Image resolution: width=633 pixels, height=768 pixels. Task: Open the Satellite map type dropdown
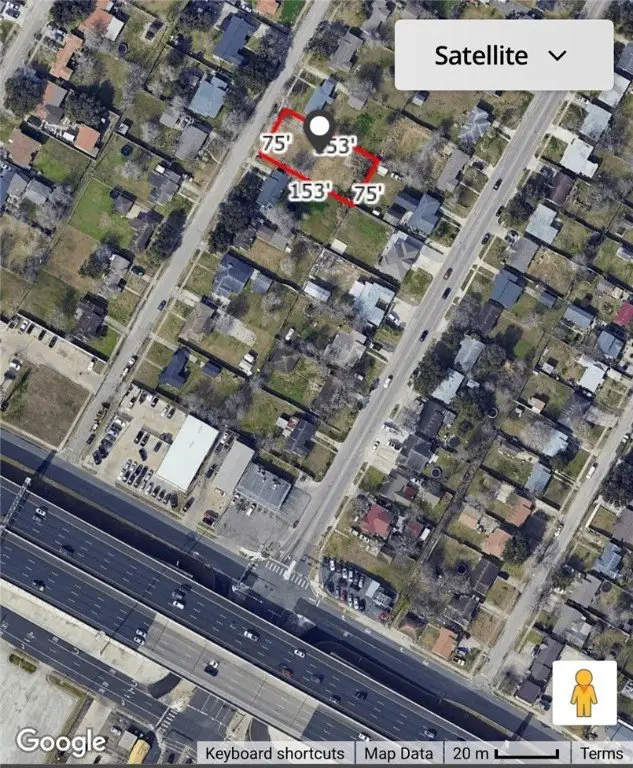pos(503,56)
